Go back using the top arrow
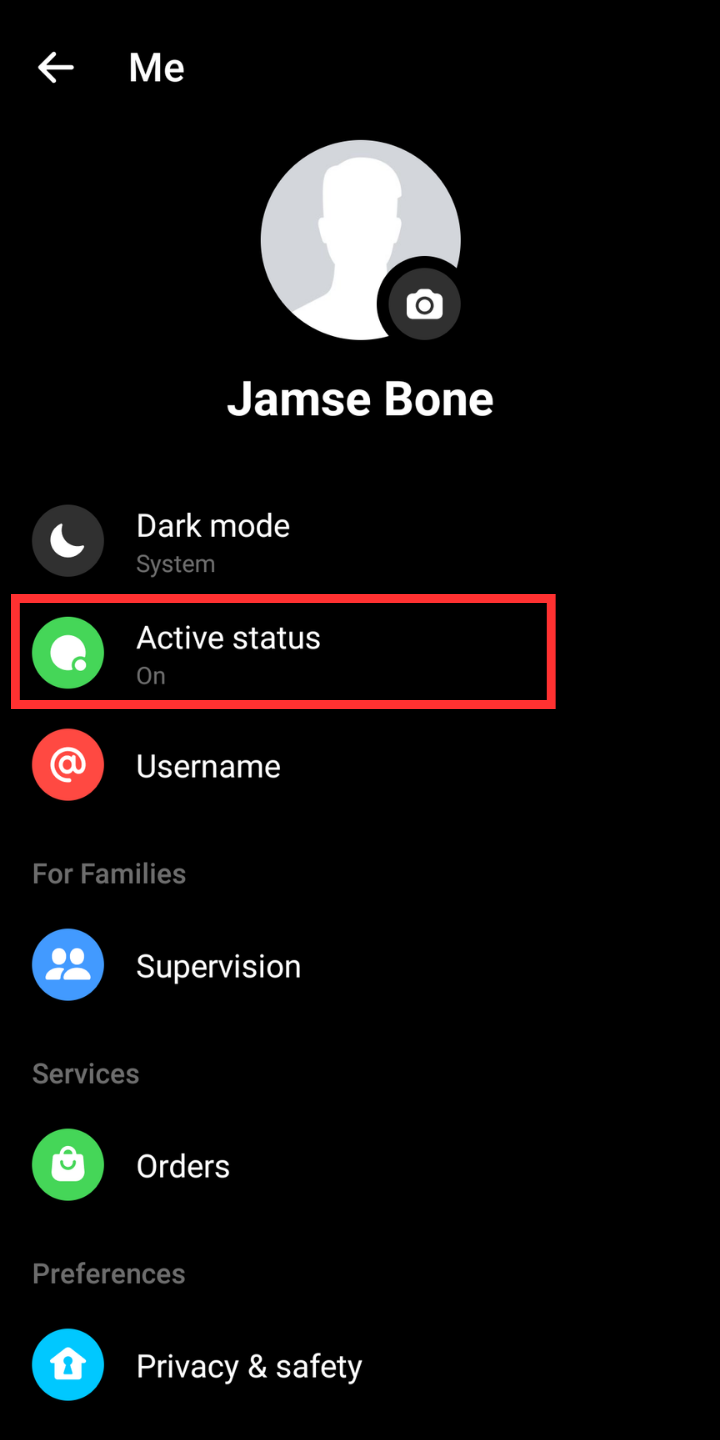The height and width of the screenshot is (1440, 720). 56,68
